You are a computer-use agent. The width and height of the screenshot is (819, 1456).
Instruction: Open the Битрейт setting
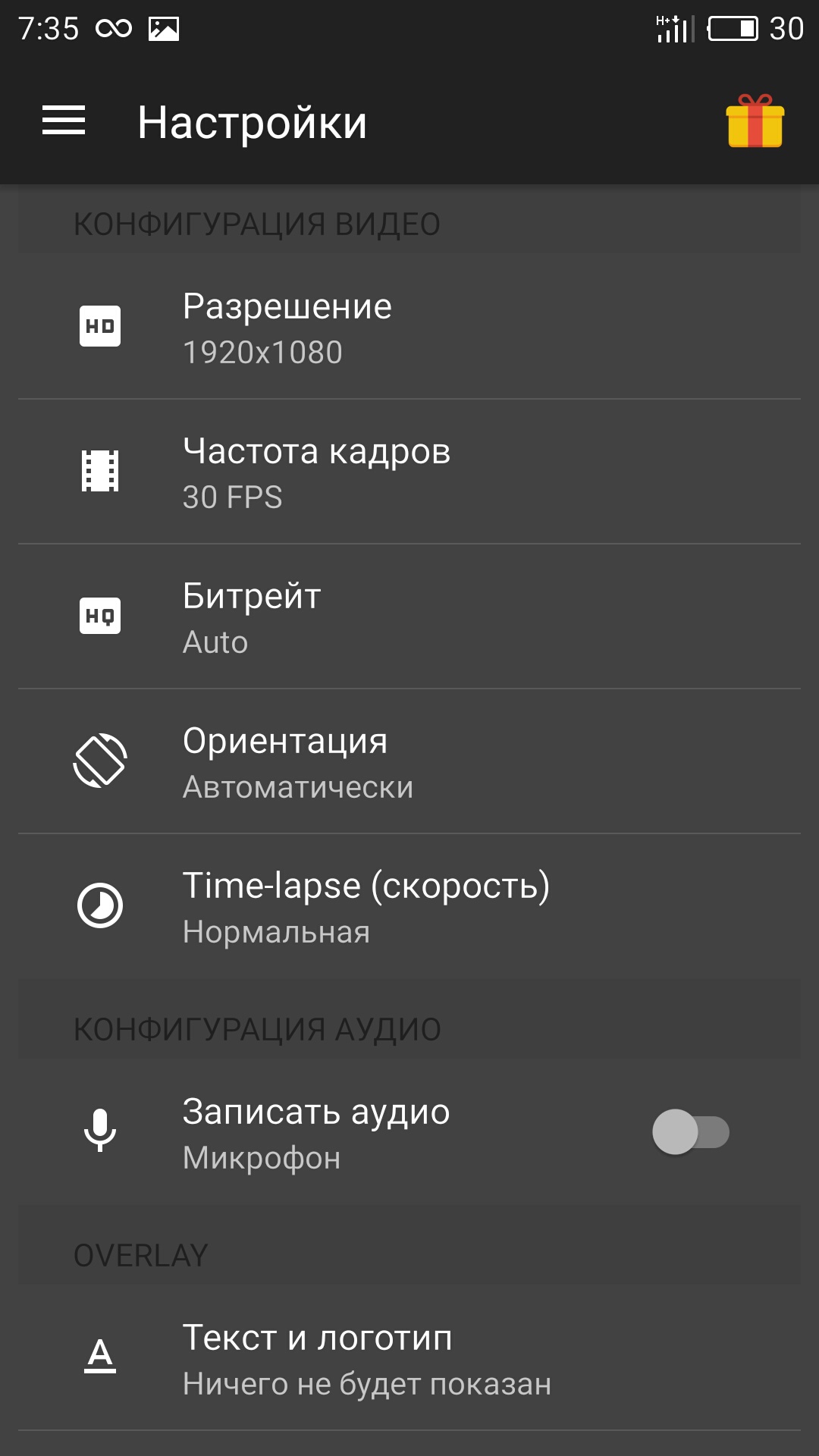409,617
